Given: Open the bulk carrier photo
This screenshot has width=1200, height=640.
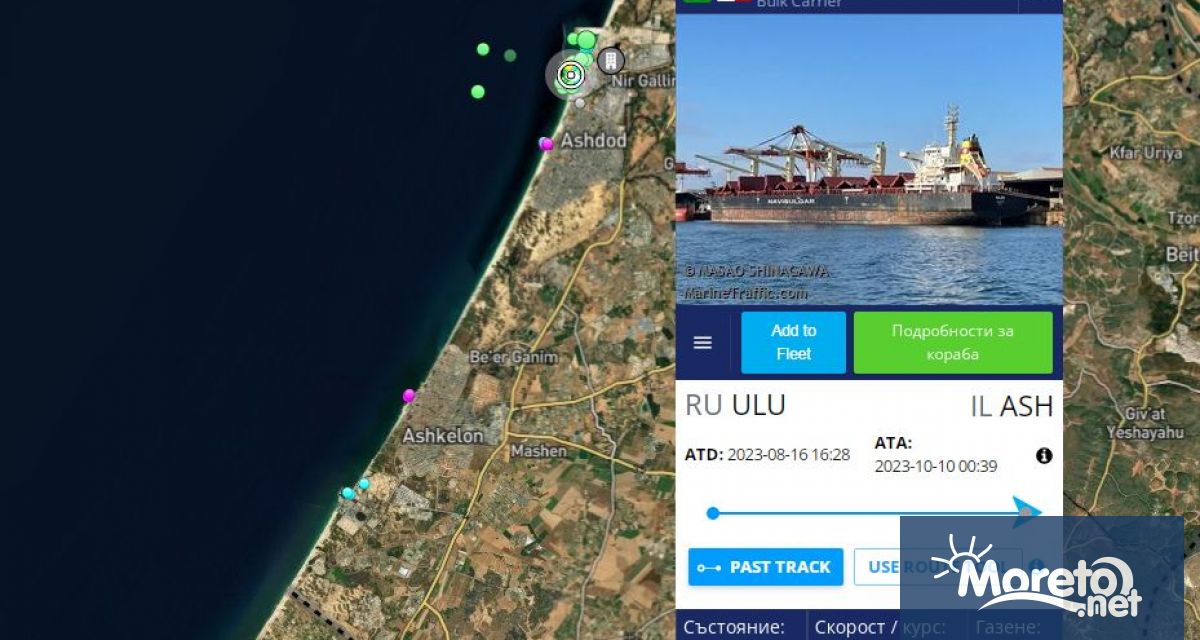Looking at the screenshot, I should point(868,160).
